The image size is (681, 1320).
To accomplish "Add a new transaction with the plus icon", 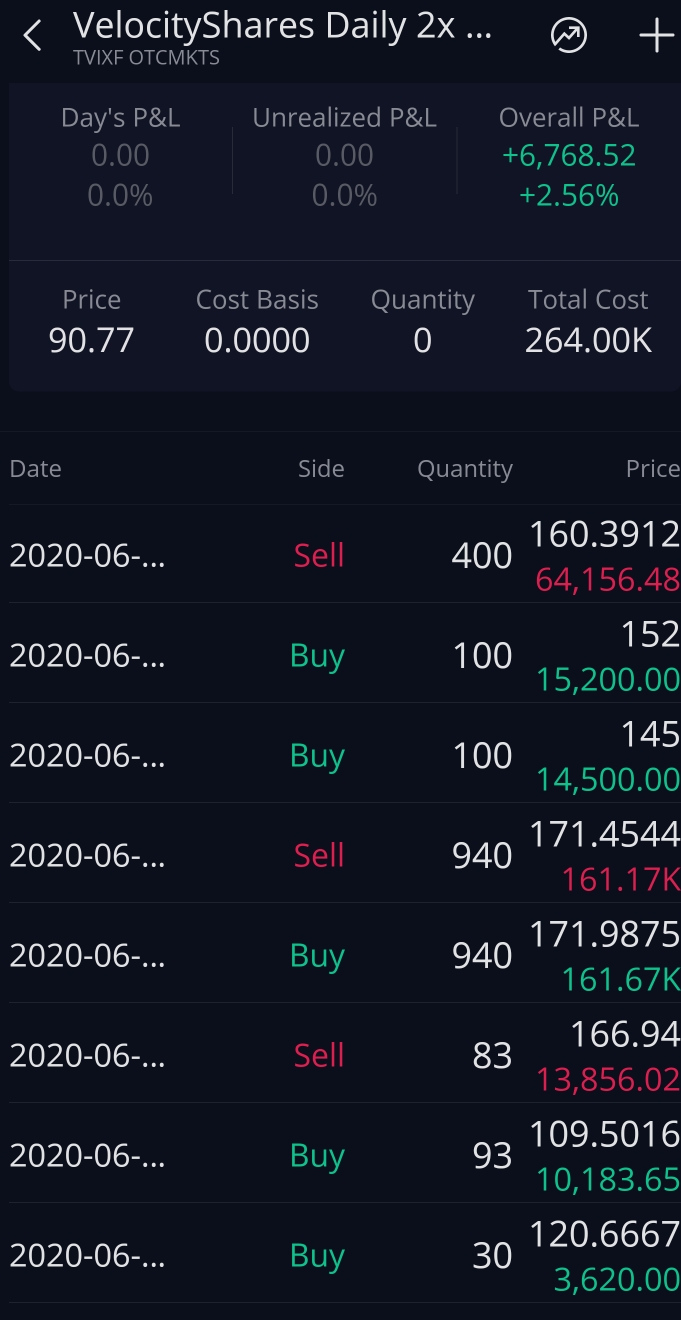I will tap(656, 37).
